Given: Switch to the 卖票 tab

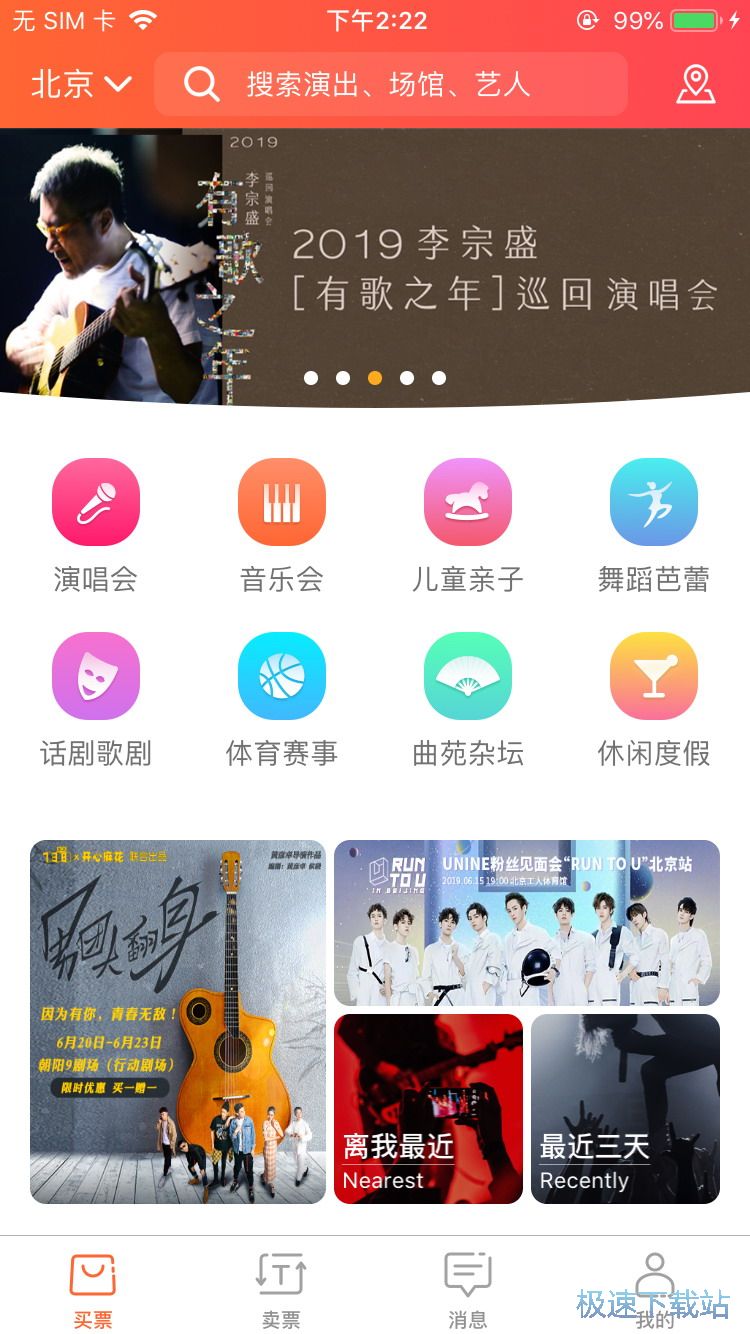Looking at the screenshot, I should [281, 1288].
